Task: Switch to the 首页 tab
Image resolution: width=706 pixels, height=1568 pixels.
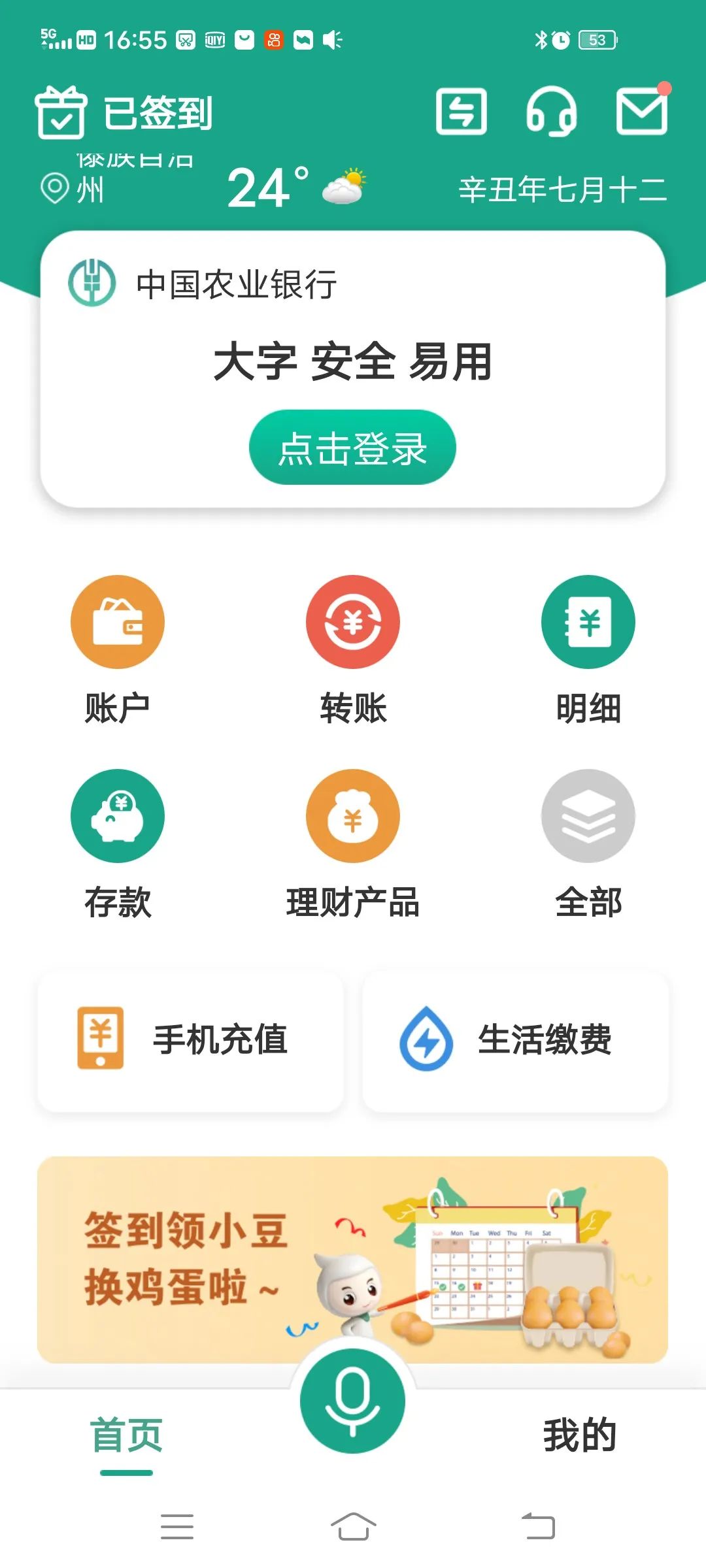Action: click(126, 1435)
